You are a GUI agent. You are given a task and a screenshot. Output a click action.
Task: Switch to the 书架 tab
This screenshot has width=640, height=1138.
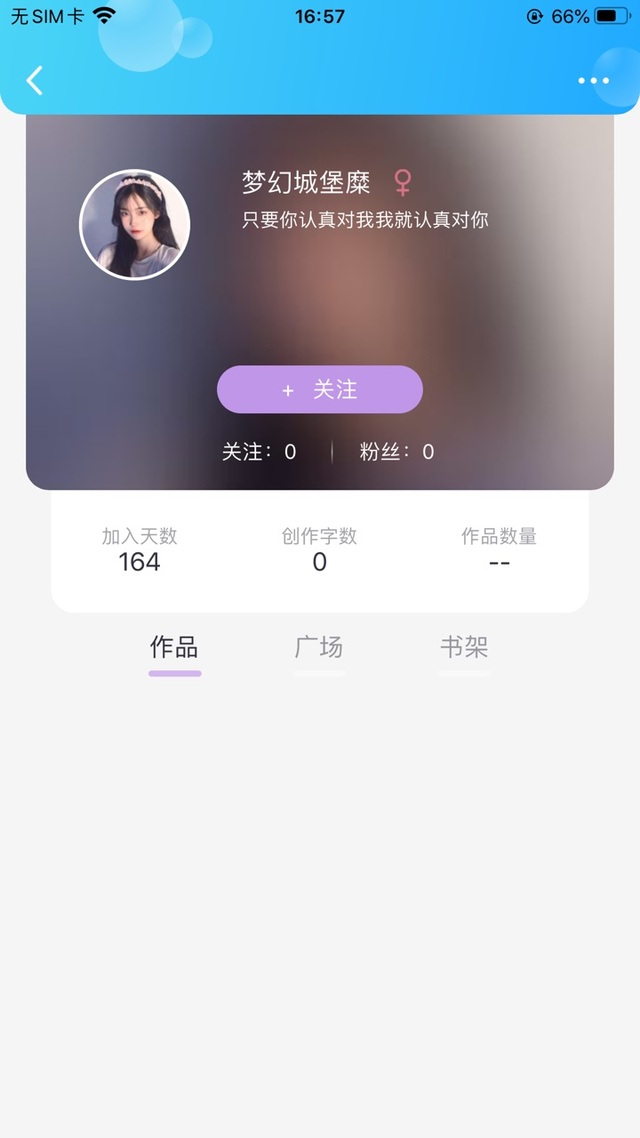tap(464, 648)
